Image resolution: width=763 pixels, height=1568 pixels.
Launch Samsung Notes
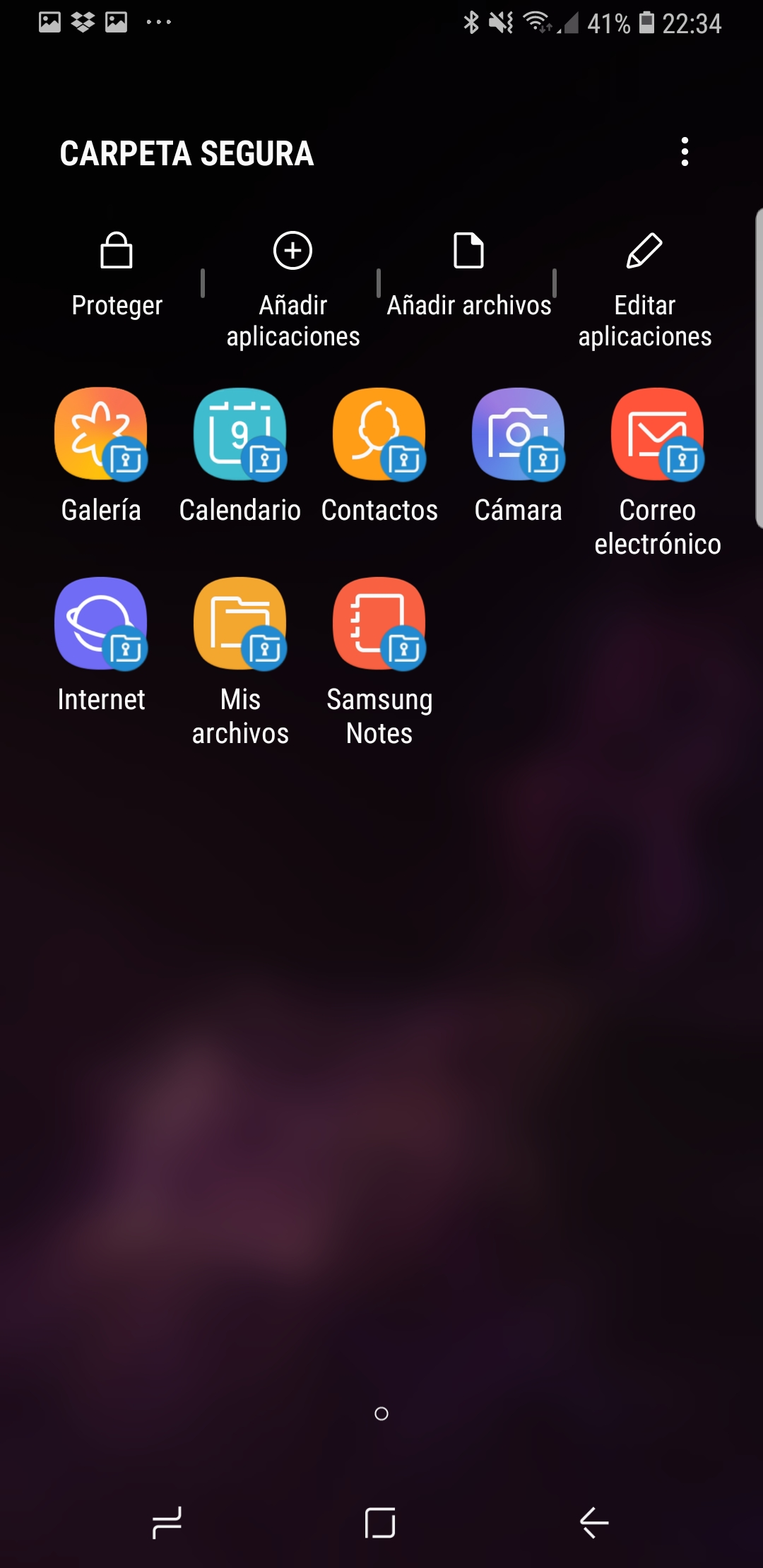pyautogui.click(x=379, y=662)
